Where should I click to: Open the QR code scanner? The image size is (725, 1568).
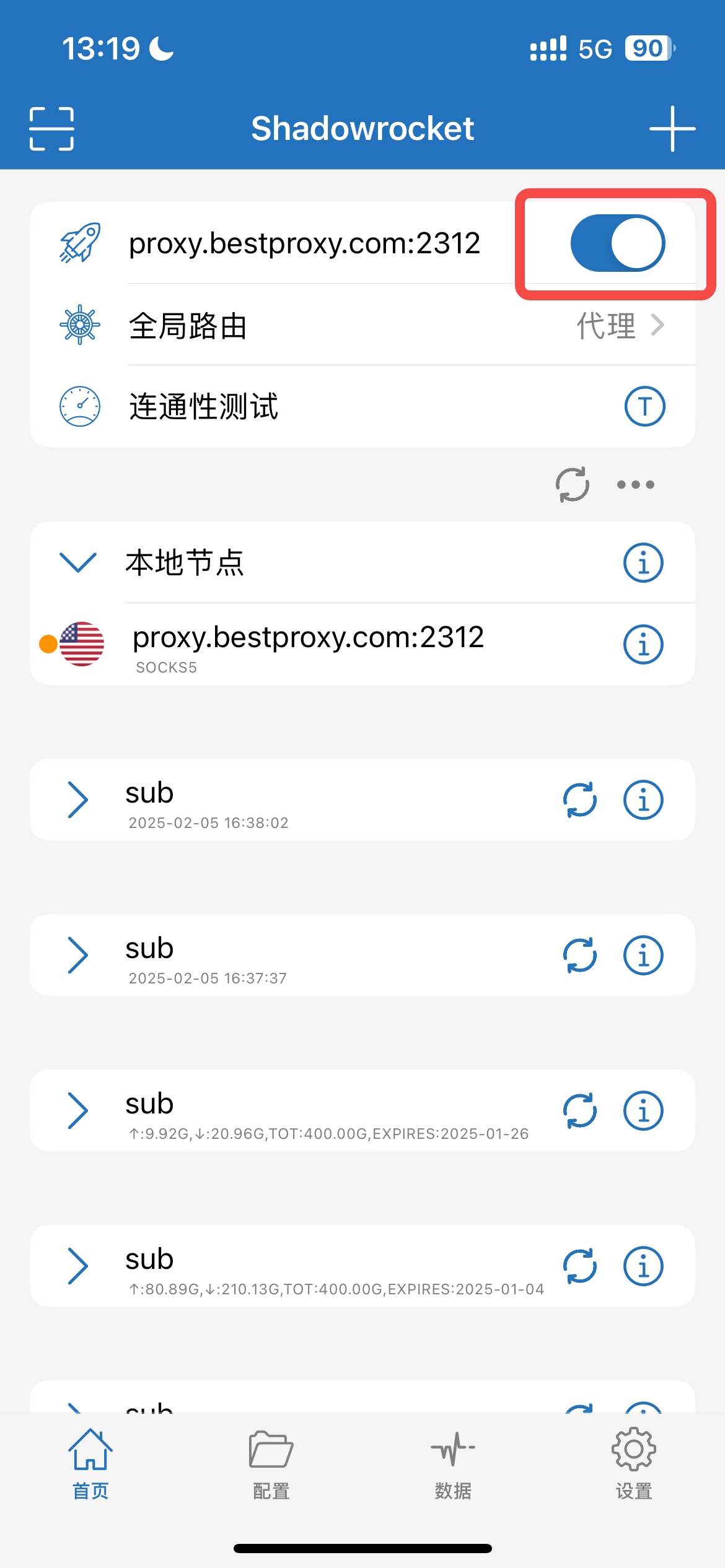[x=51, y=129]
